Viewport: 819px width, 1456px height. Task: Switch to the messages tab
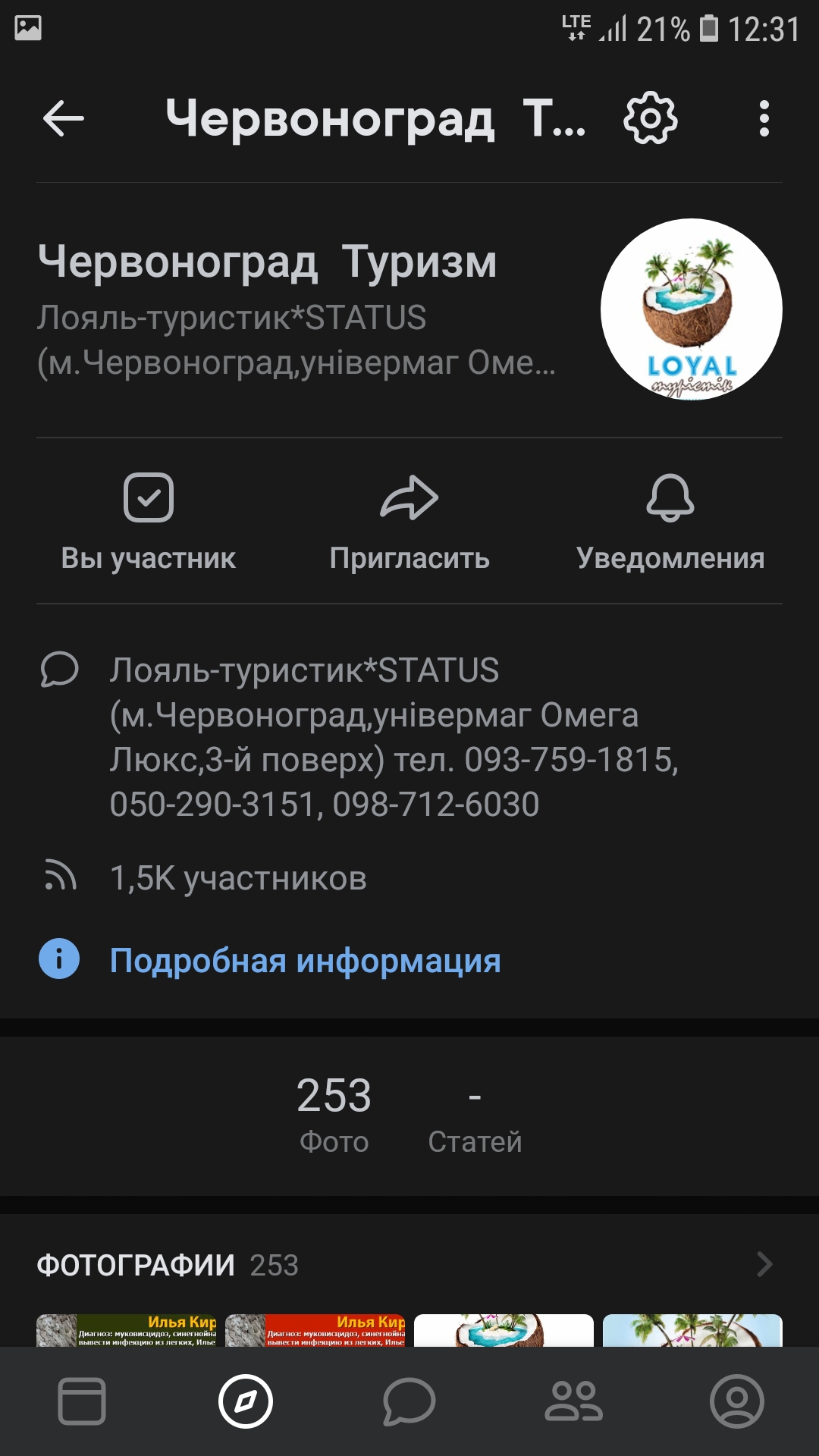tap(409, 1401)
